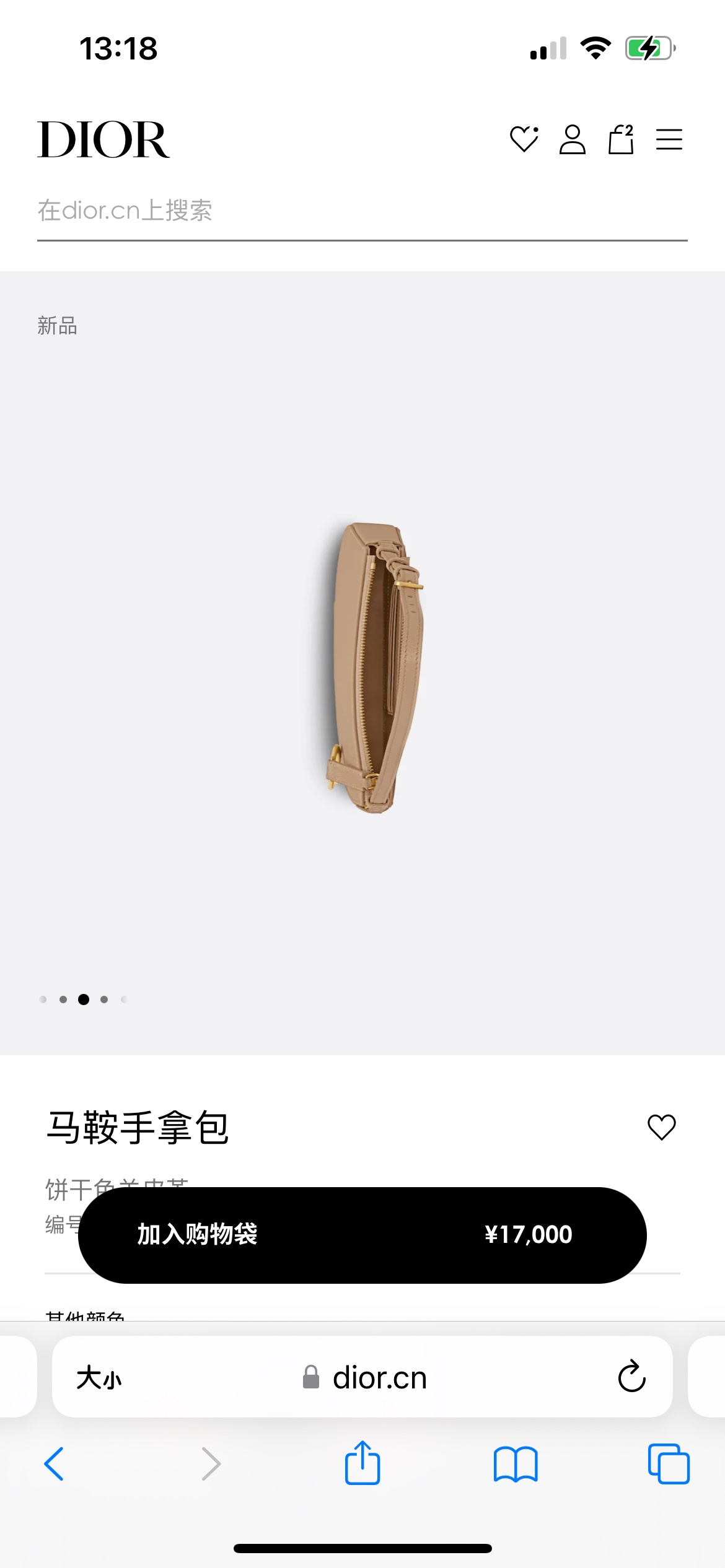
Task: Show all open Safari tabs
Action: coord(668,1464)
